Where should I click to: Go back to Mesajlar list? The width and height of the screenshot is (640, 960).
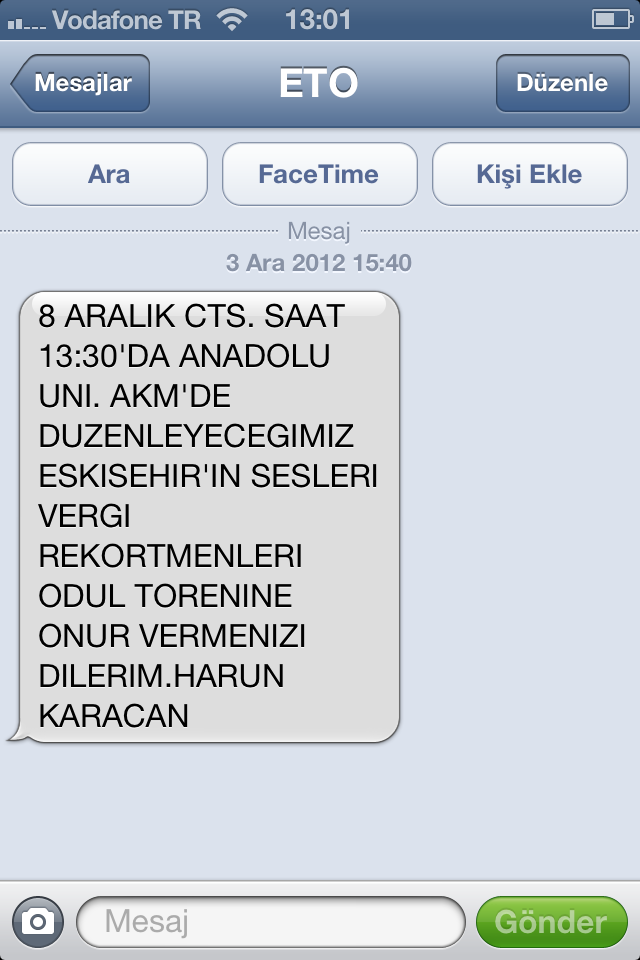82,83
